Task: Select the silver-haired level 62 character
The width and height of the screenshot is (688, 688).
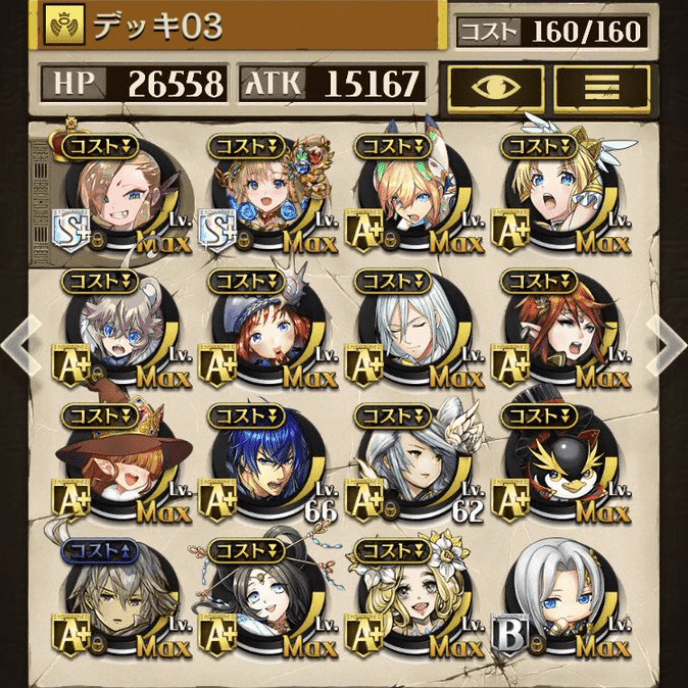Action: tap(412, 462)
